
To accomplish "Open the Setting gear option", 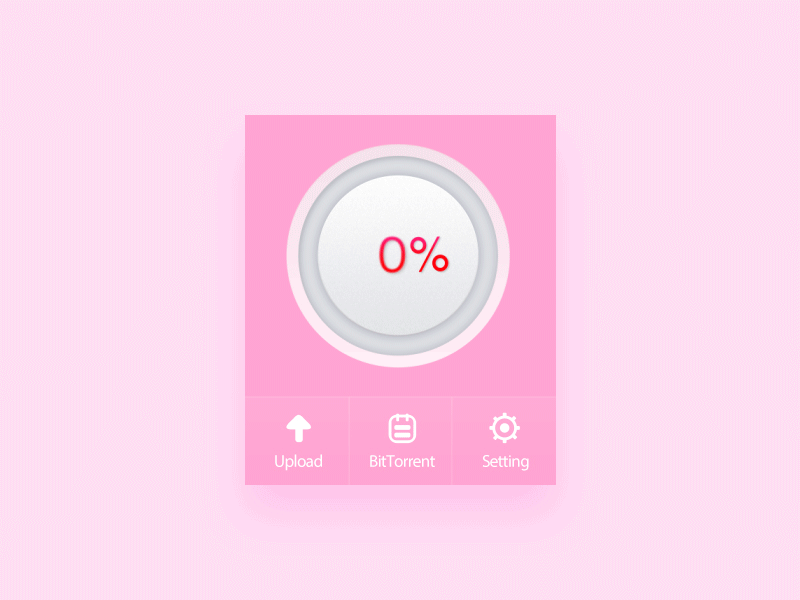I will click(505, 441).
